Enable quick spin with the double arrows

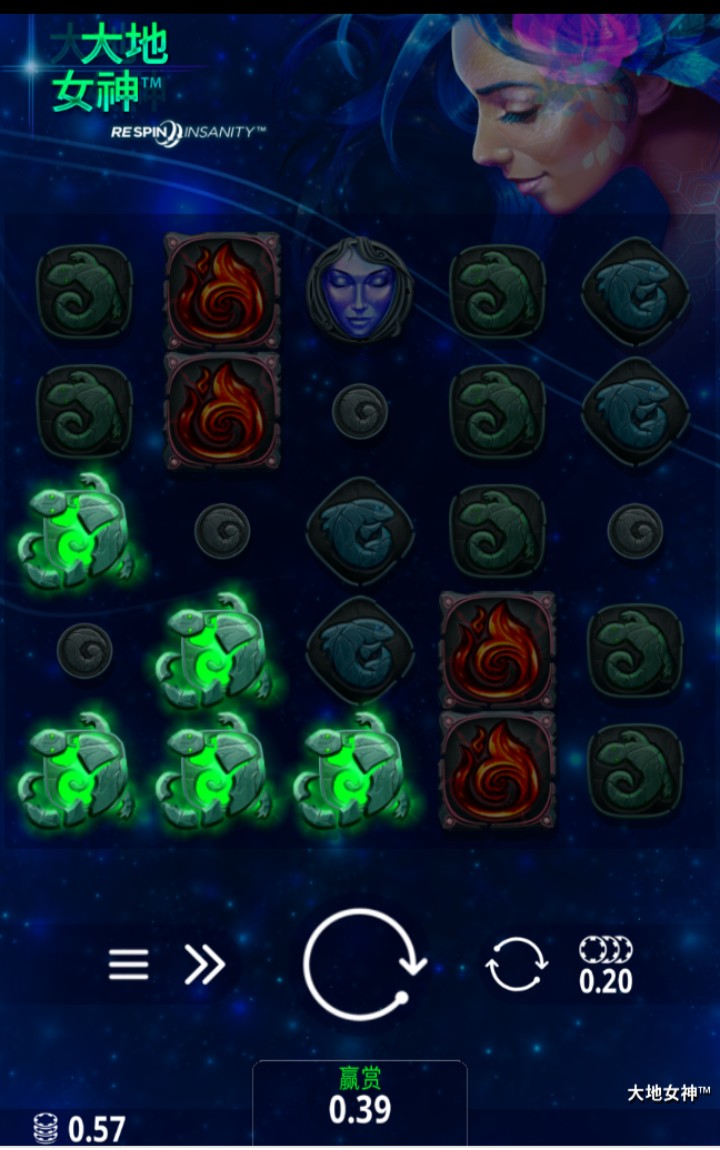205,964
